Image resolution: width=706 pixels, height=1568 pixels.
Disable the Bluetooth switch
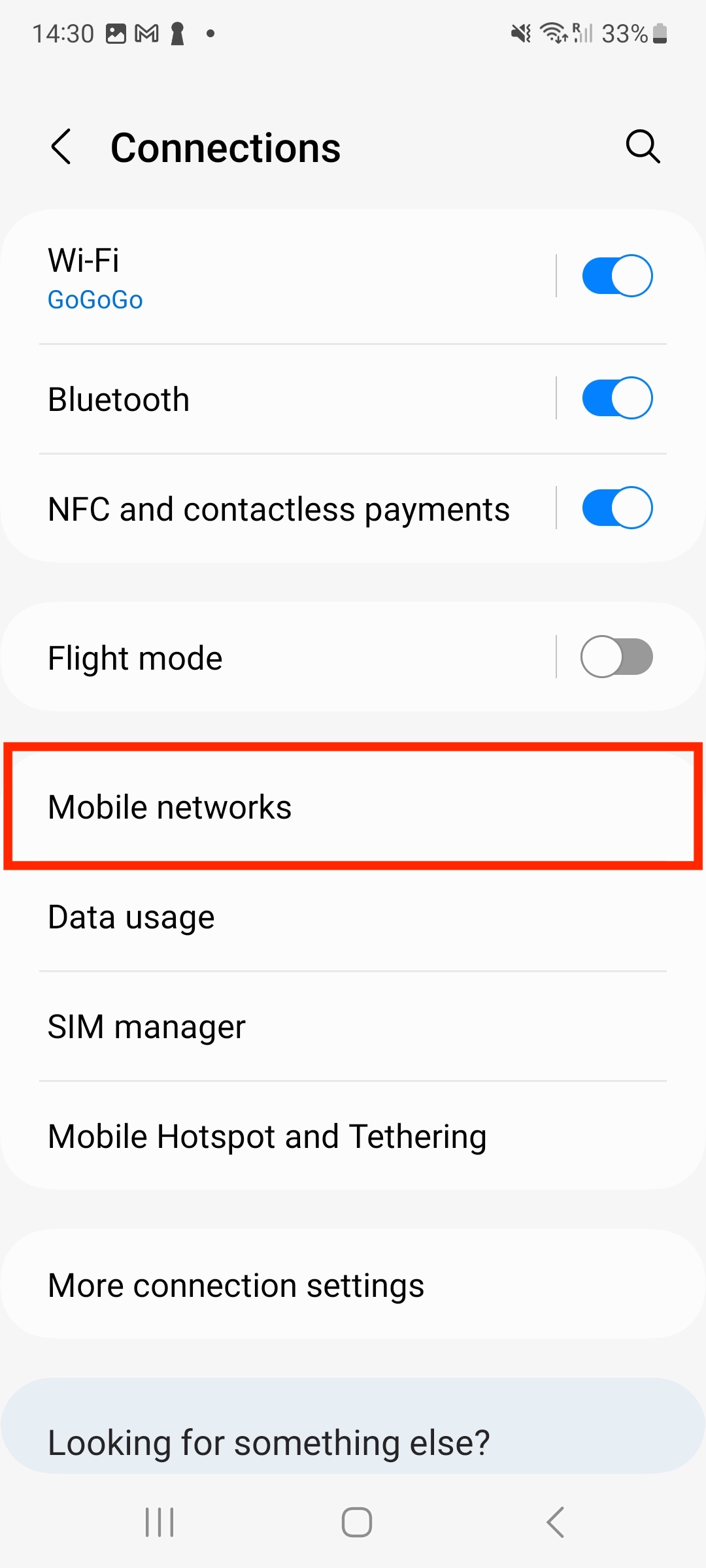tap(617, 398)
